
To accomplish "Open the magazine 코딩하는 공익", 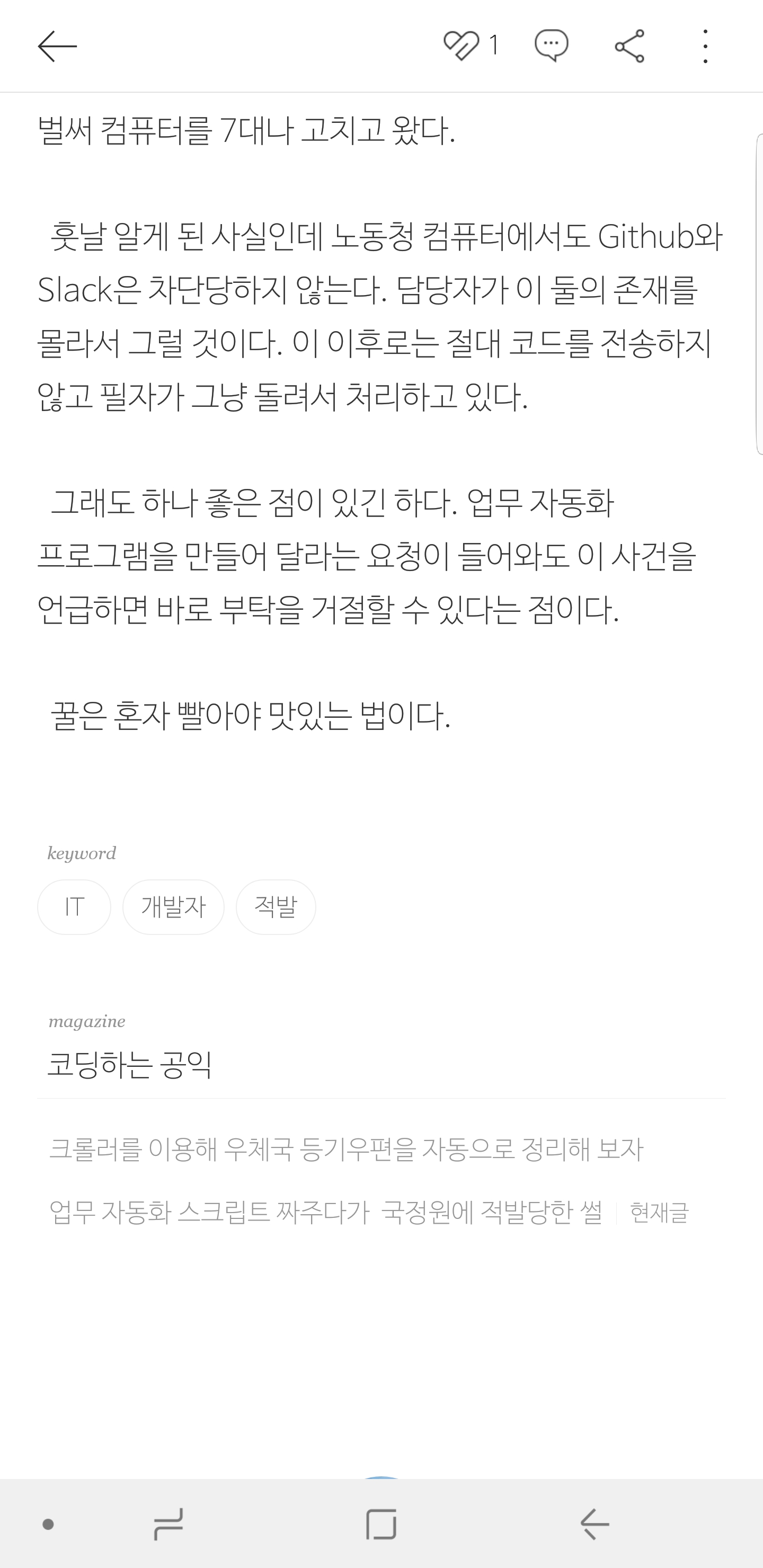I will pyautogui.click(x=130, y=1065).
